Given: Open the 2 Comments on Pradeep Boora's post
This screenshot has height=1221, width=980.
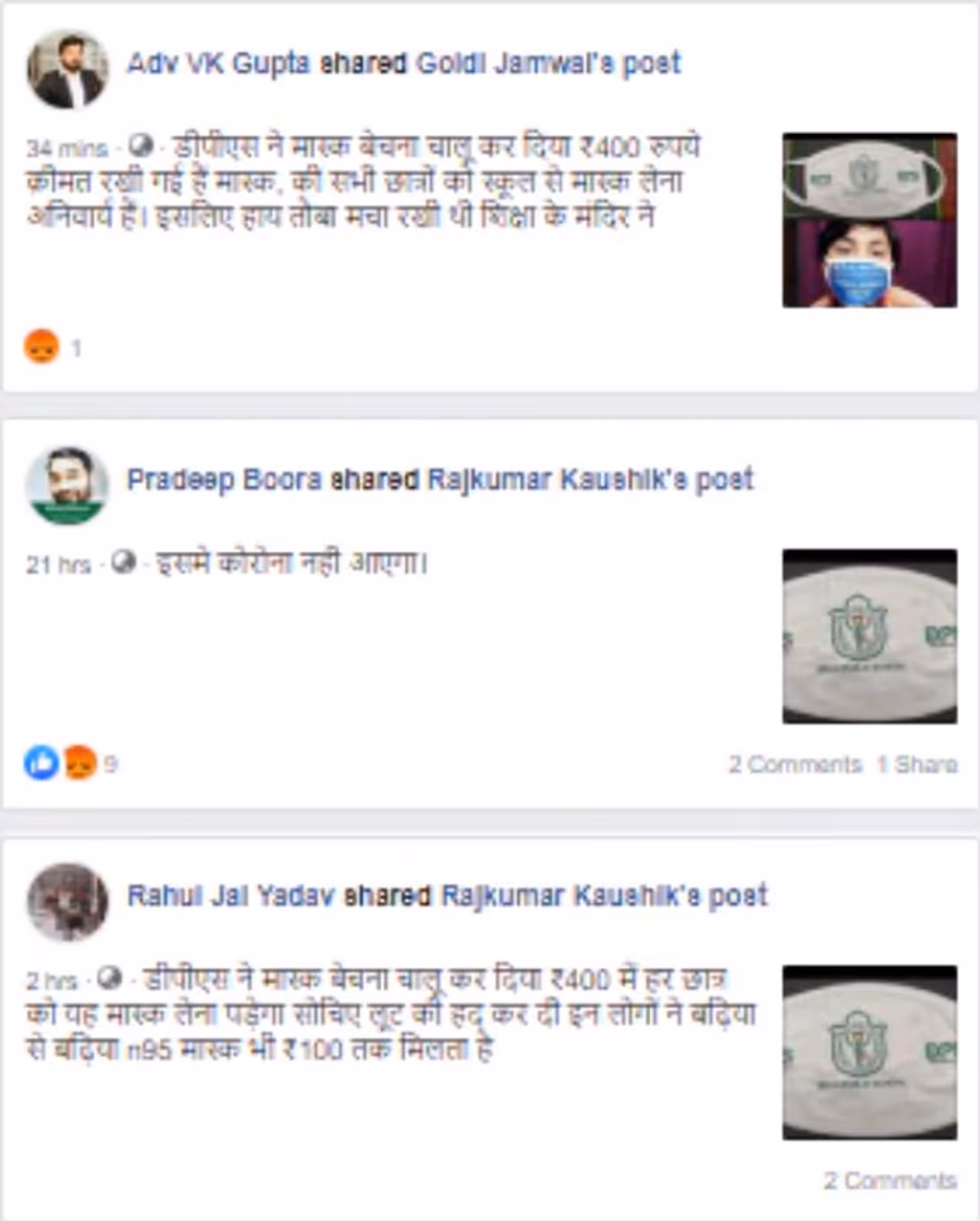Looking at the screenshot, I should 795,764.
